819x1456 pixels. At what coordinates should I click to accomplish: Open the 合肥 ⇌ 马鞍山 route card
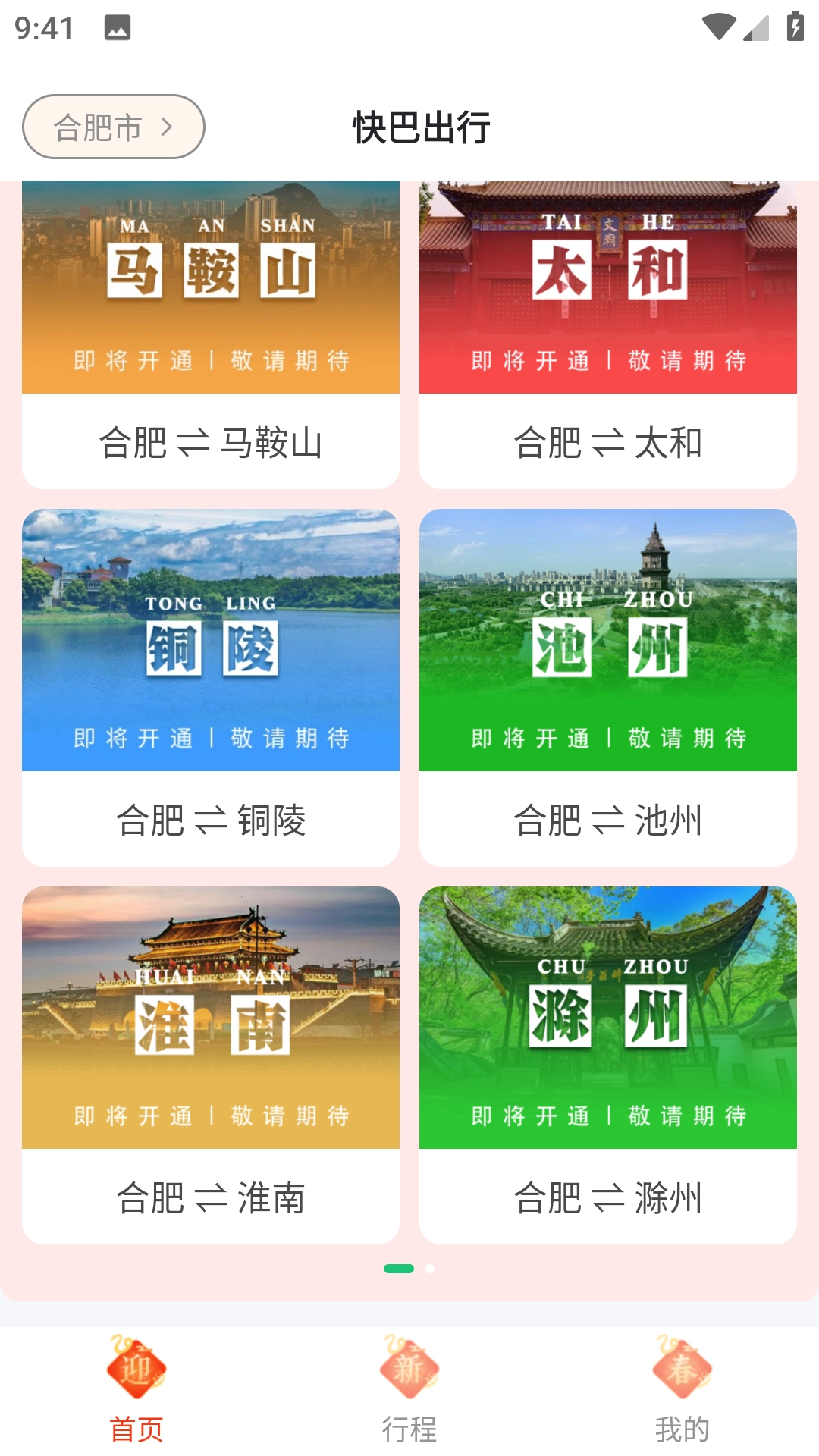tap(211, 334)
